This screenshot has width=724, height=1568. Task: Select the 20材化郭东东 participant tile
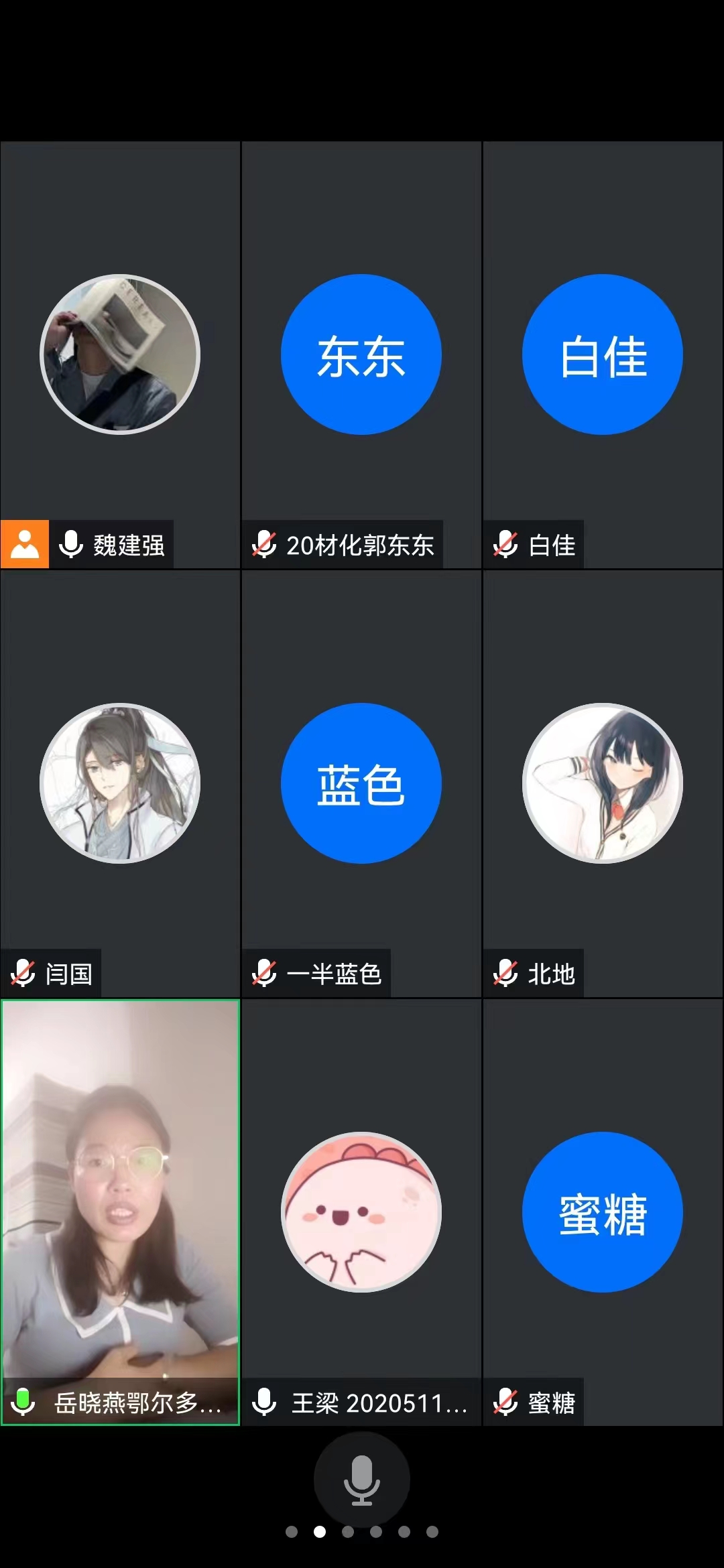pos(361,355)
